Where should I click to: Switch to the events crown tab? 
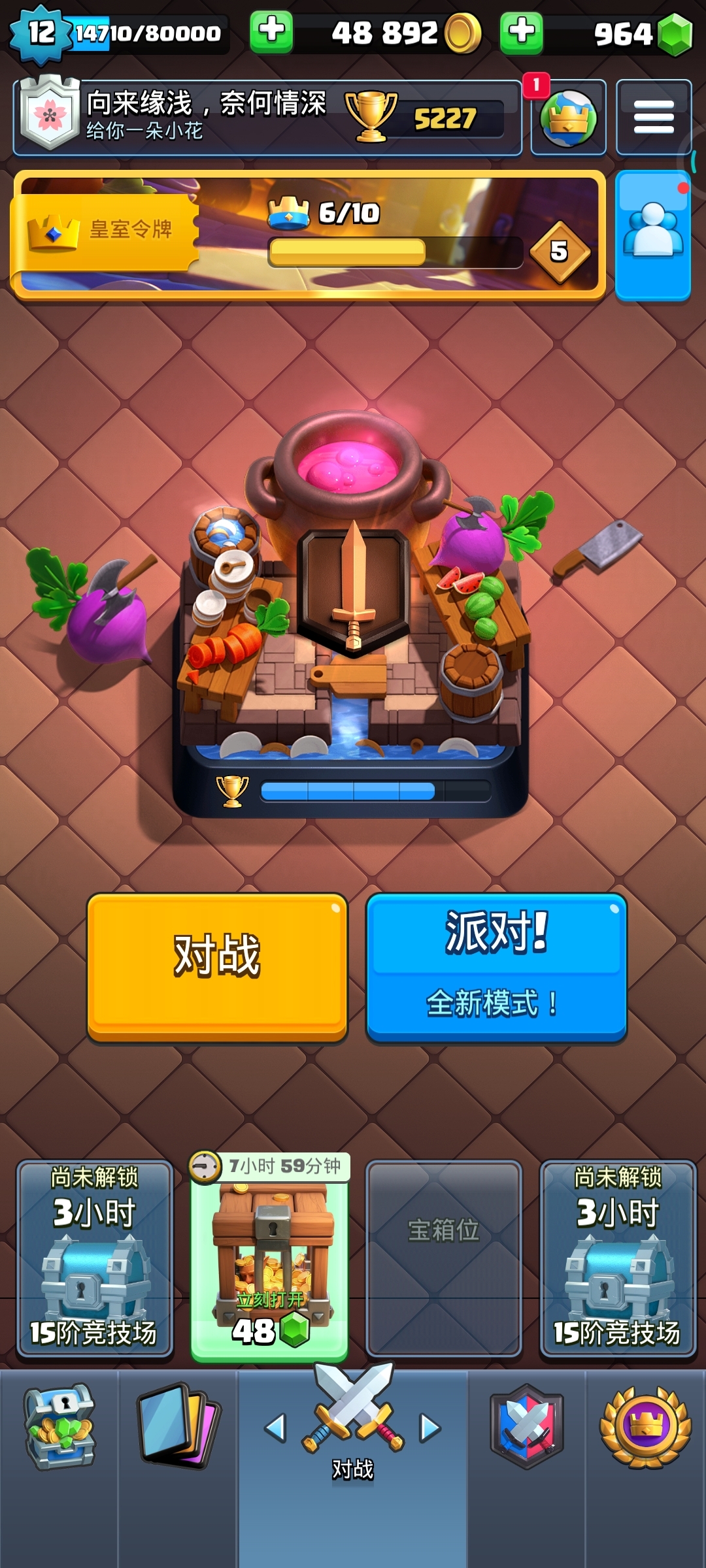645,1428
